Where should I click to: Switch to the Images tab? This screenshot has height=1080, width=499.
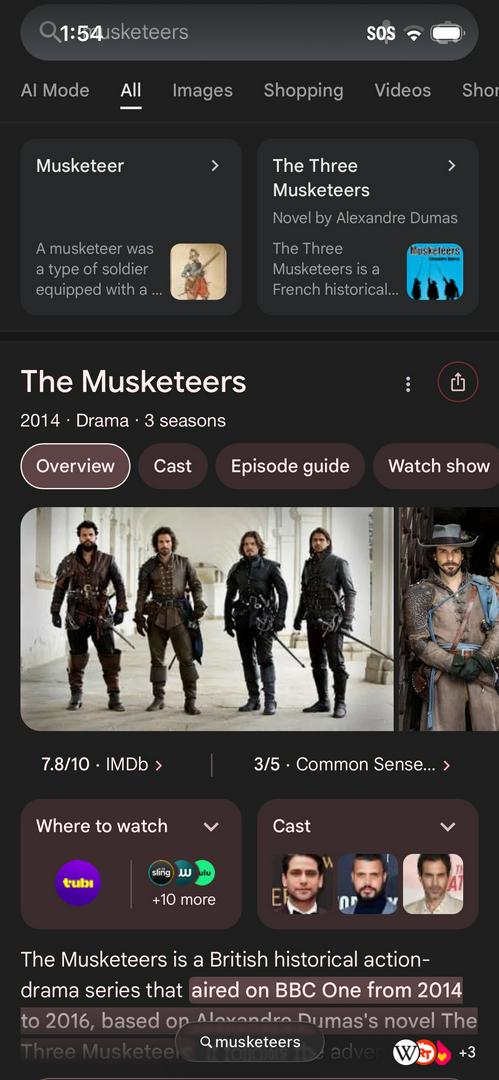click(202, 90)
